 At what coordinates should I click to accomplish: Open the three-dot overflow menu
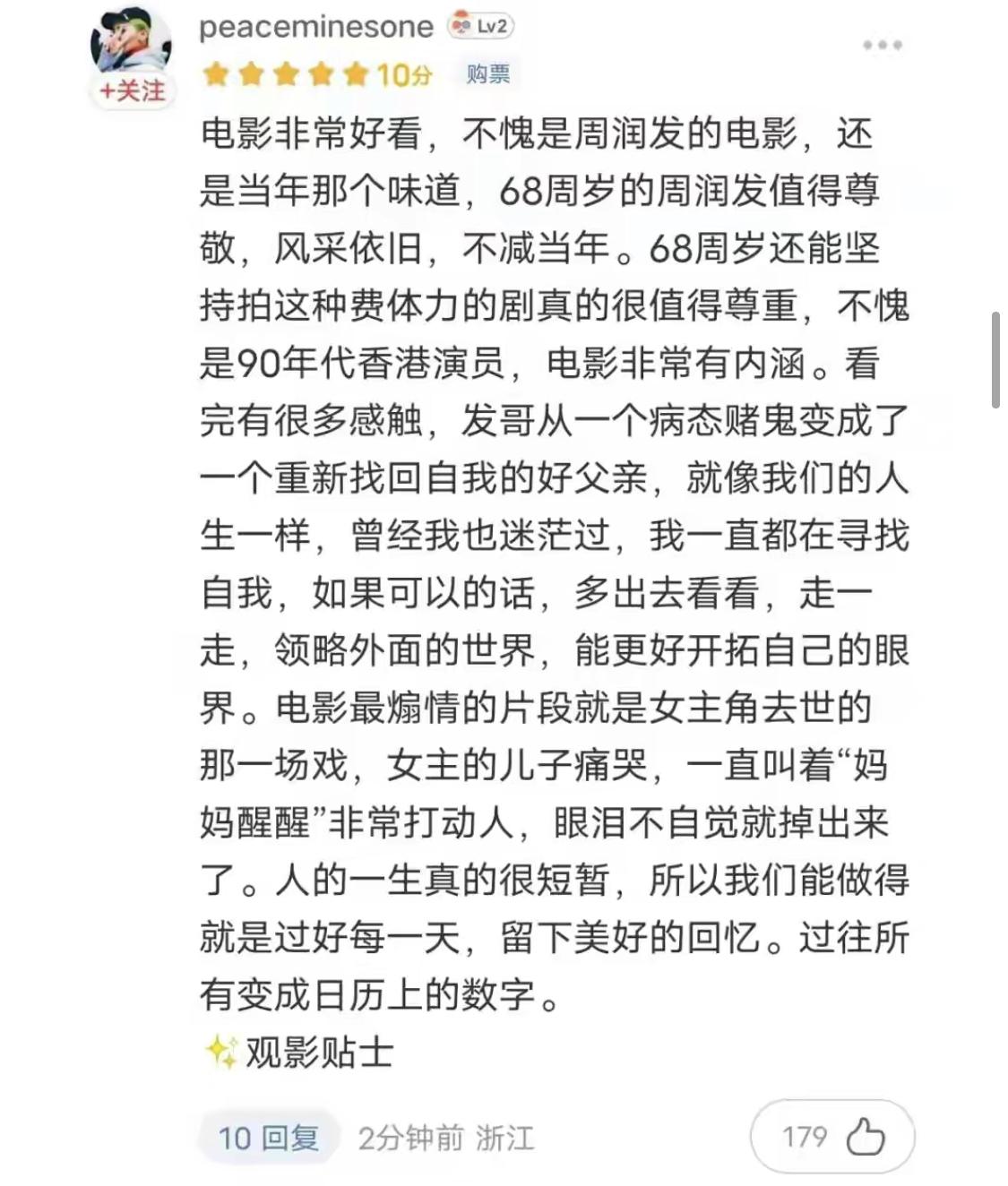click(x=882, y=45)
